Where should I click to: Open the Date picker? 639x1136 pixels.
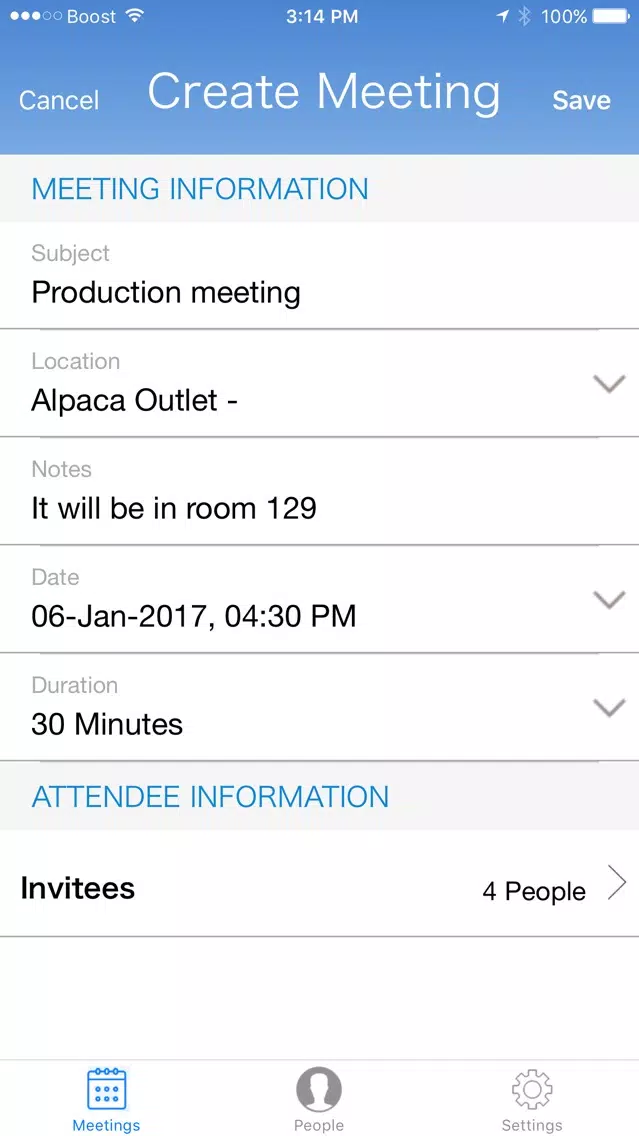pos(320,599)
